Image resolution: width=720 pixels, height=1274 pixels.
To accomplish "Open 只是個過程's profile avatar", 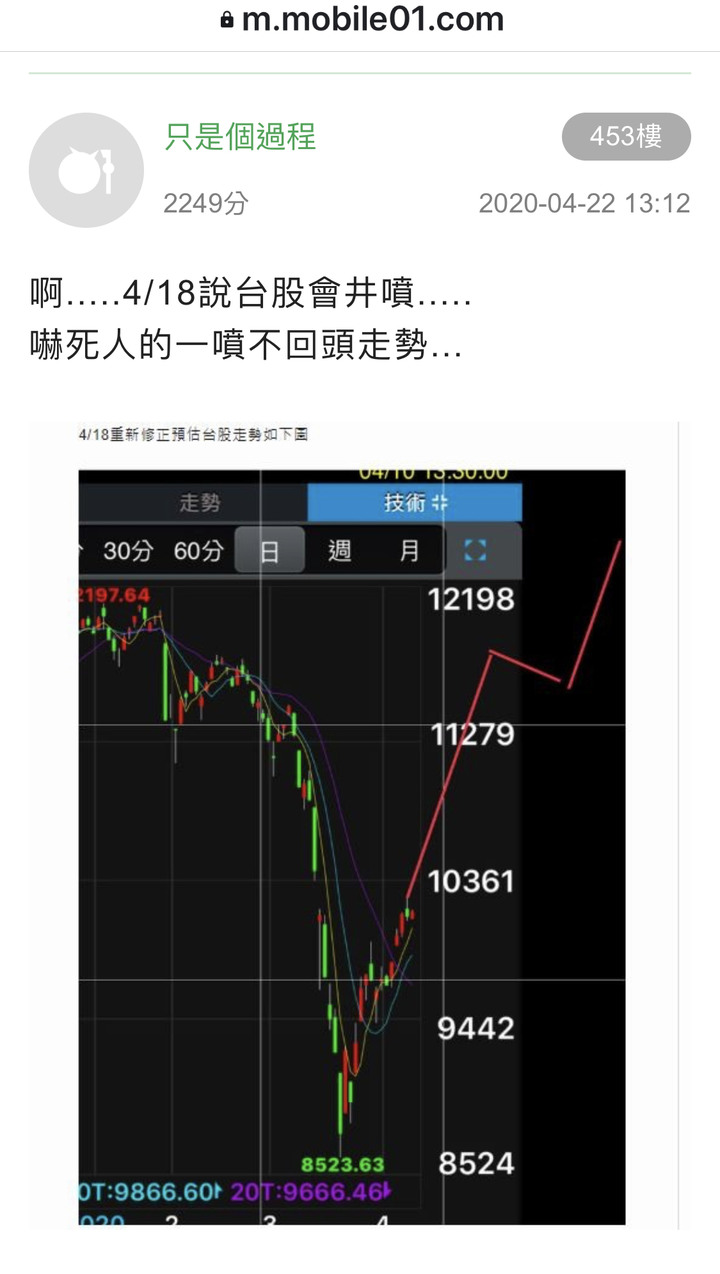I will pyautogui.click(x=86, y=170).
